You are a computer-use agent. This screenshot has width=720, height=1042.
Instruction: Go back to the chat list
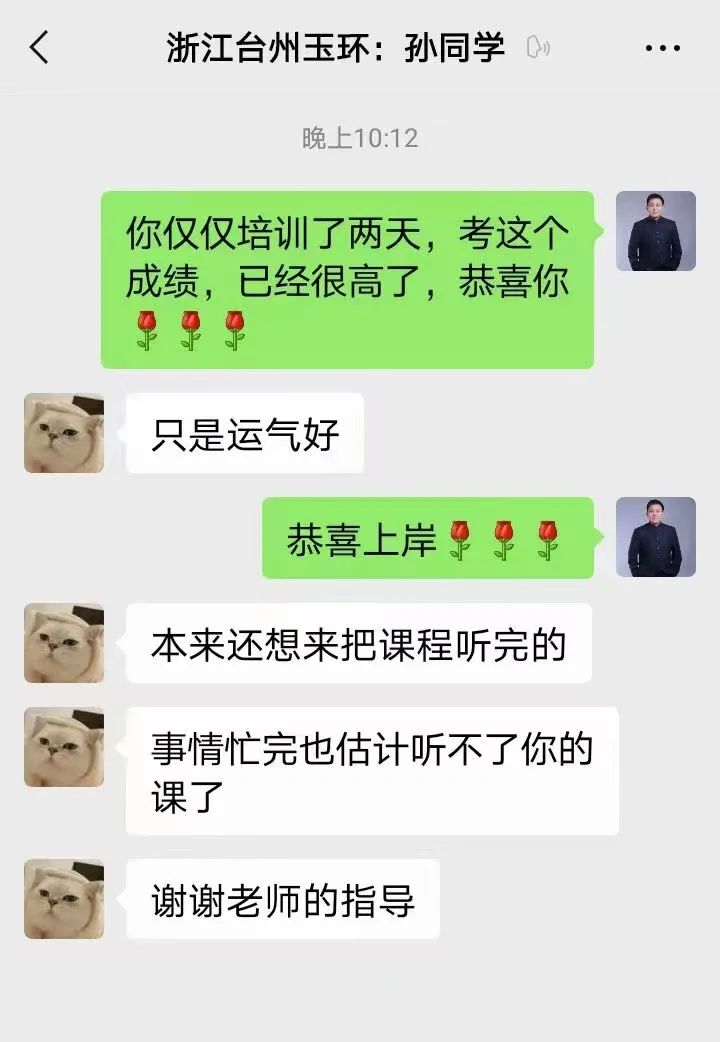click(x=39, y=47)
